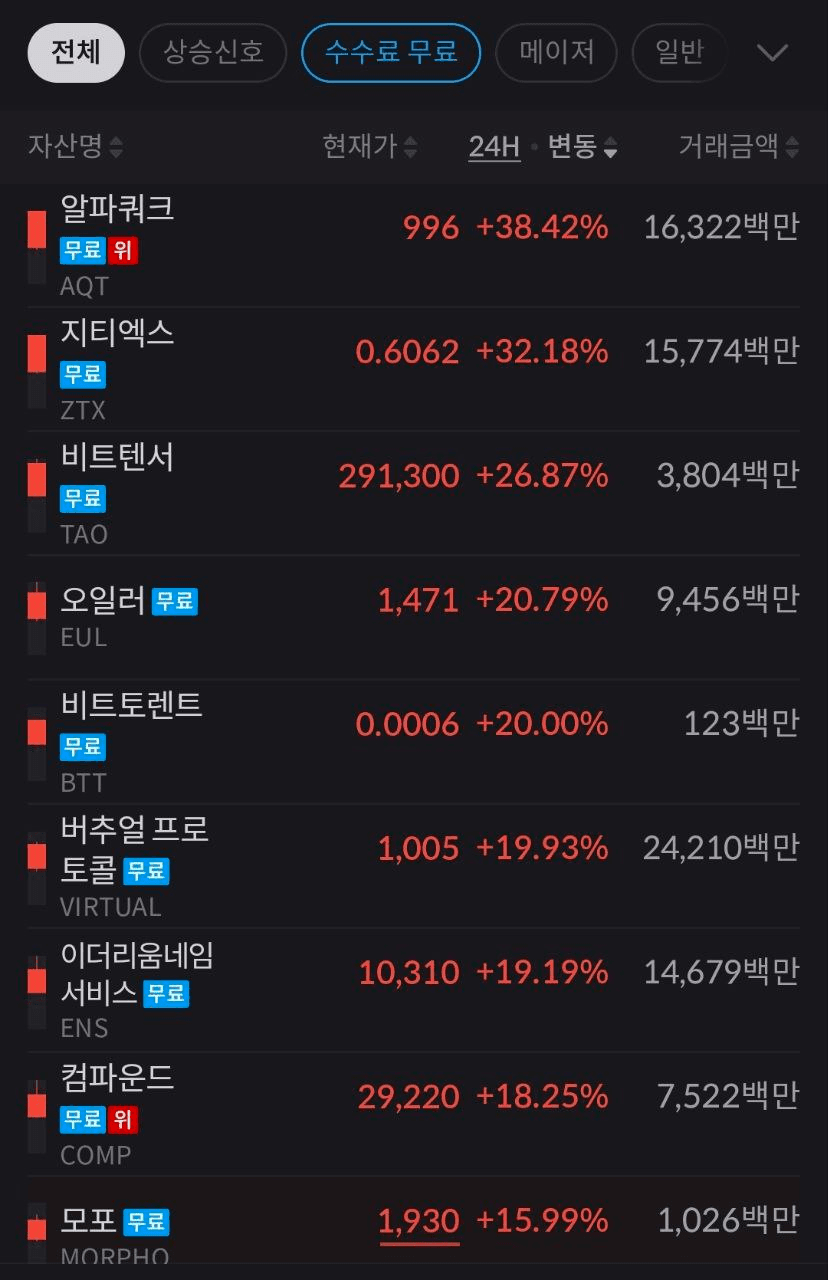Select the 일반 filter chip
Image resolution: width=828 pixels, height=1280 pixels.
pos(680,53)
